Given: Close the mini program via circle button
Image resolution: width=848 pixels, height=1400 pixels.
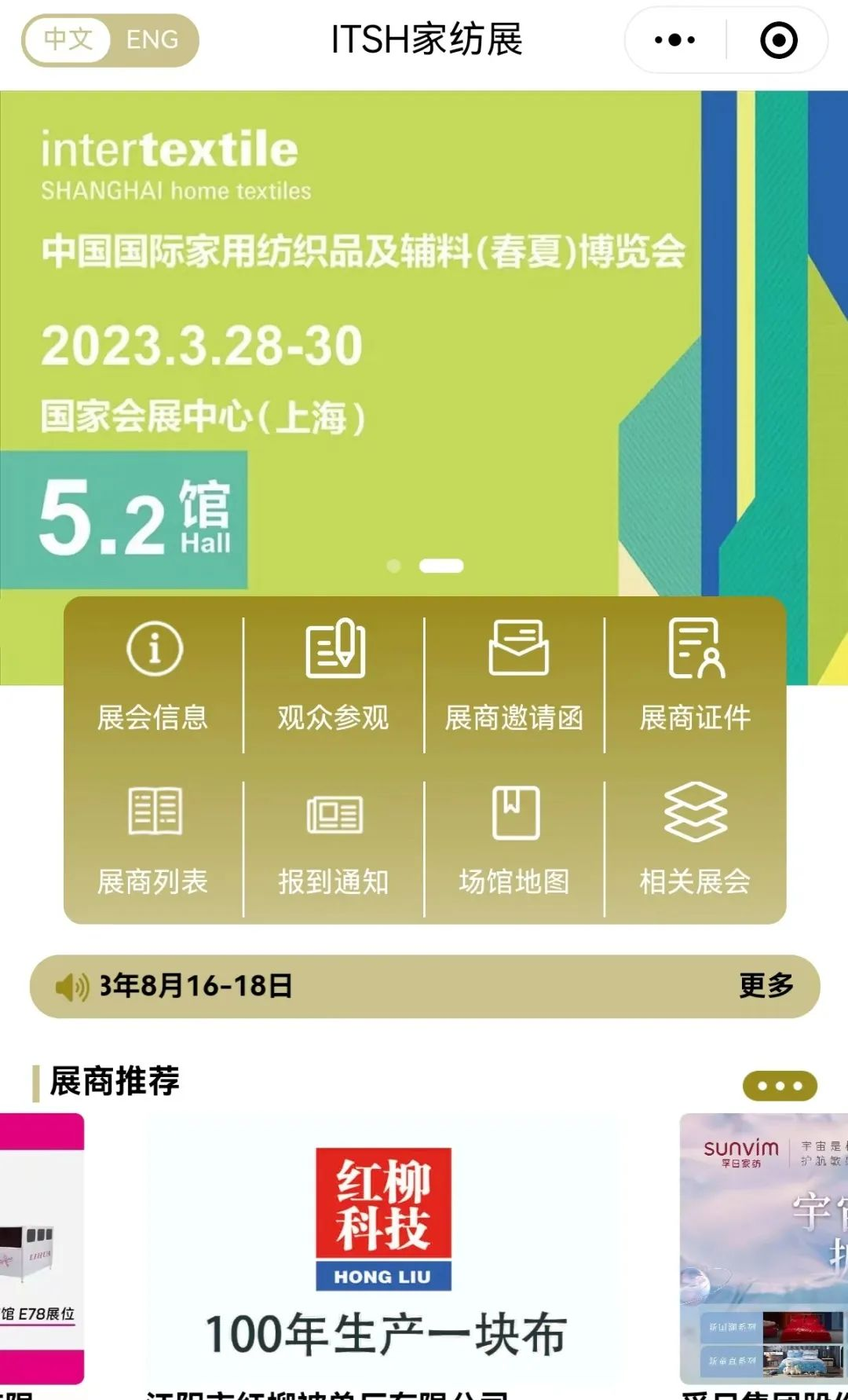Looking at the screenshot, I should click(779, 40).
